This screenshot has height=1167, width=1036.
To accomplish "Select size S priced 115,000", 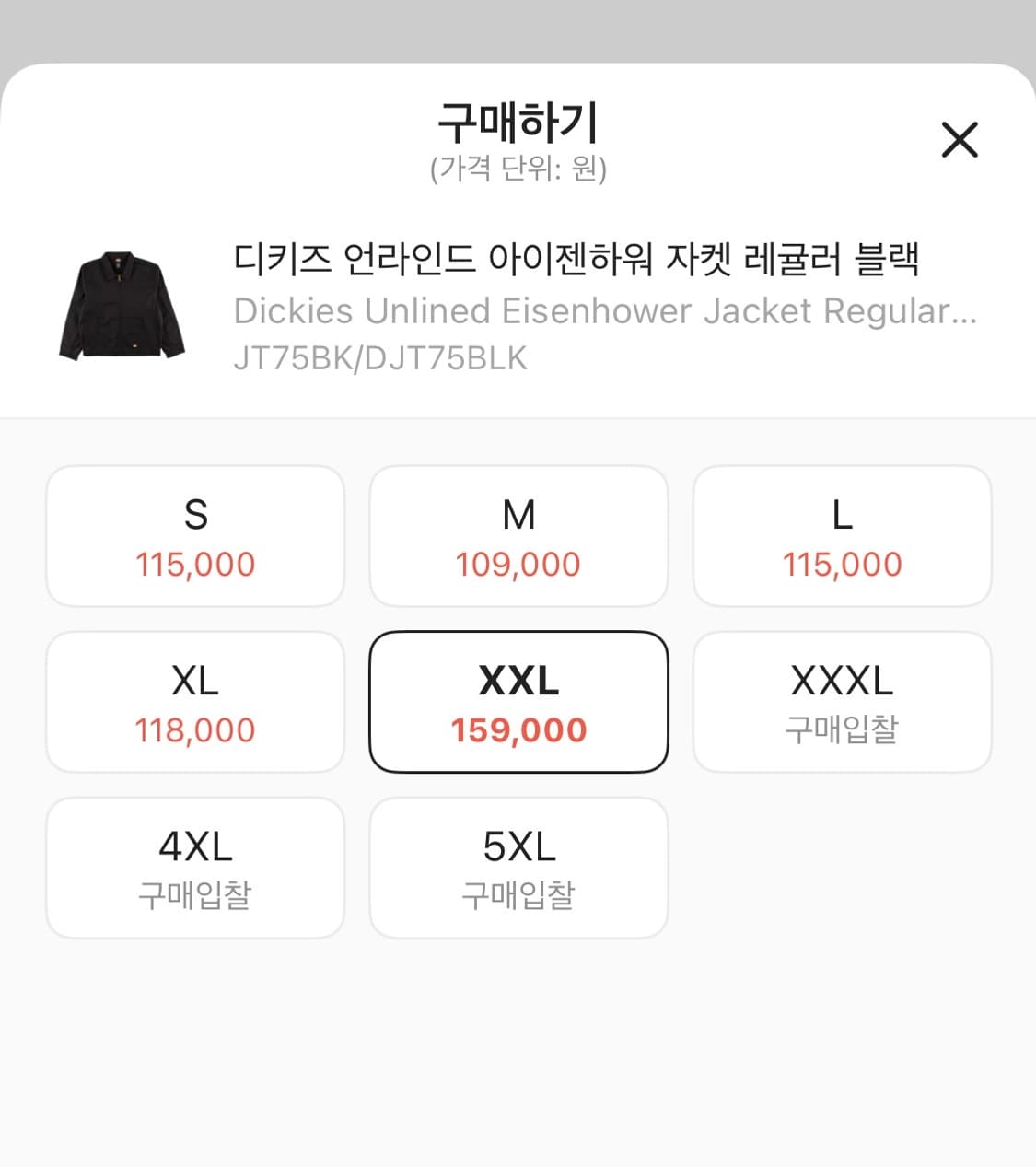I will [195, 536].
